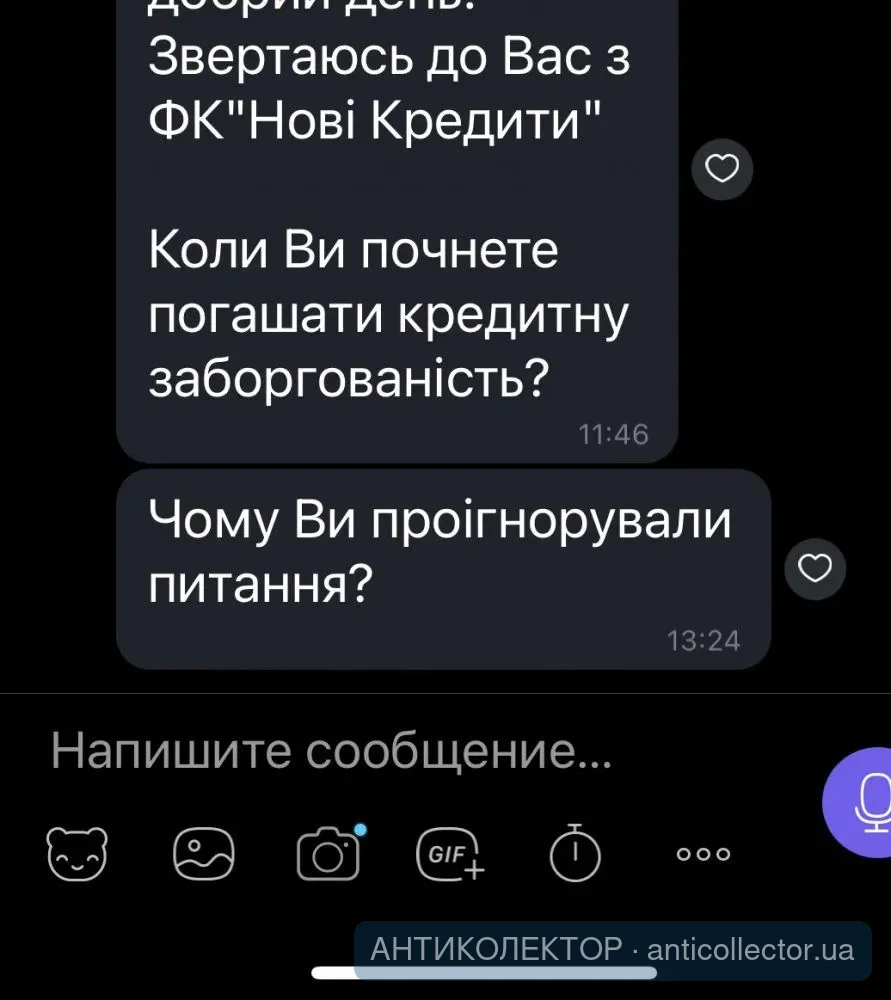Like the message about credit debt
891x1000 pixels.
pos(722,171)
